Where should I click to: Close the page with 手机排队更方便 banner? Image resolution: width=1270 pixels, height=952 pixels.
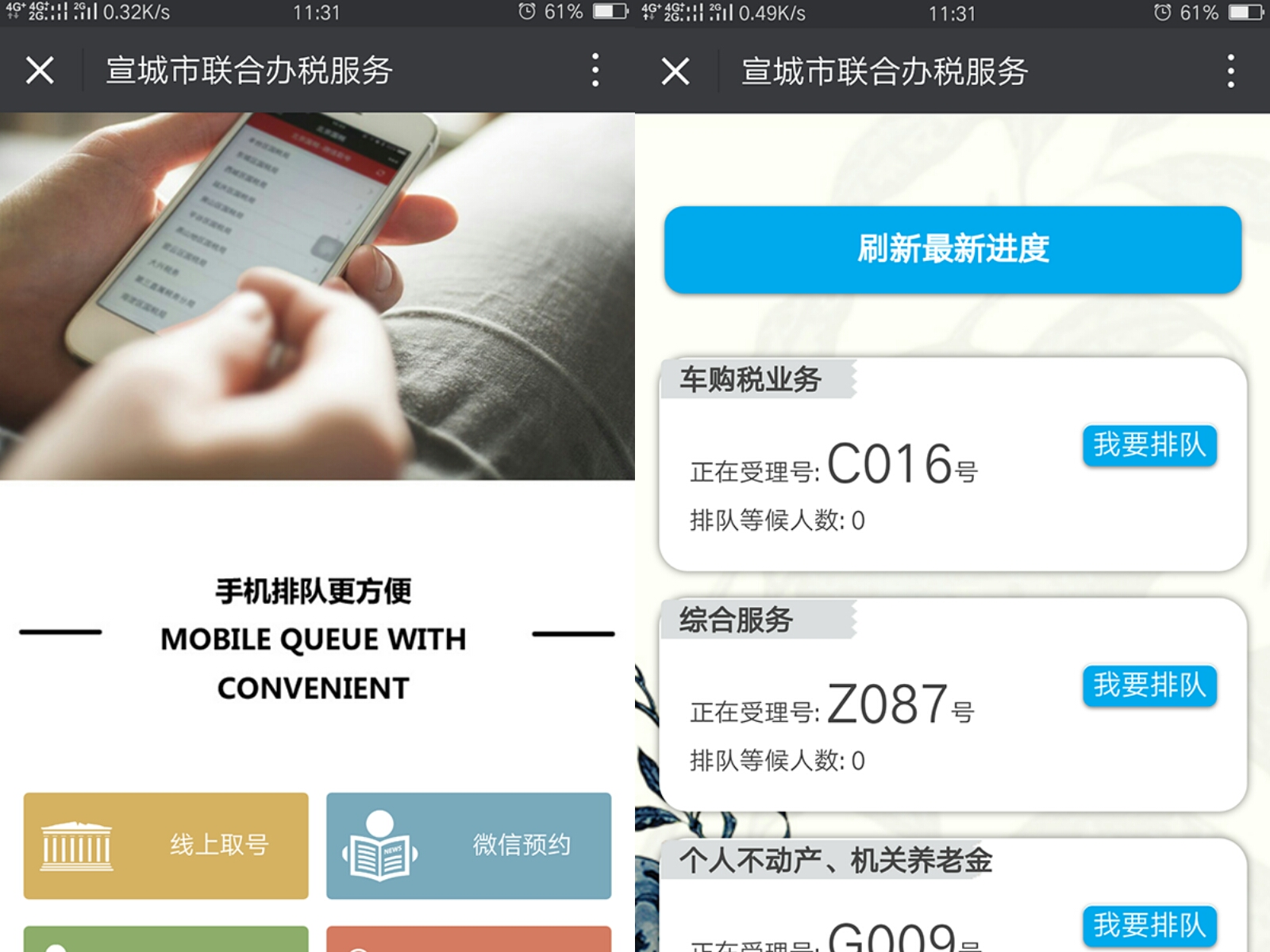click(x=40, y=71)
